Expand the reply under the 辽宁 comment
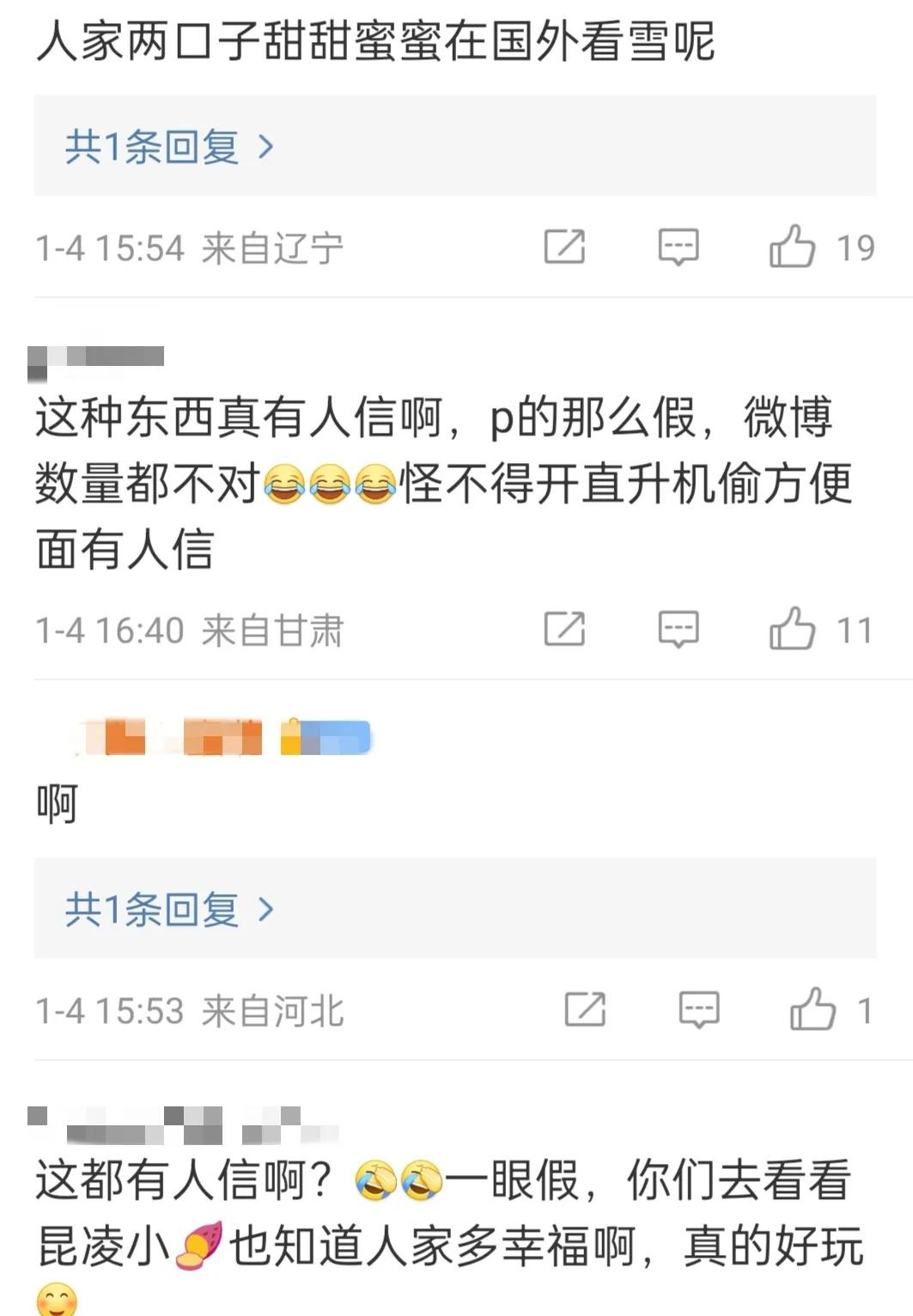913x1316 pixels. [x=169, y=147]
